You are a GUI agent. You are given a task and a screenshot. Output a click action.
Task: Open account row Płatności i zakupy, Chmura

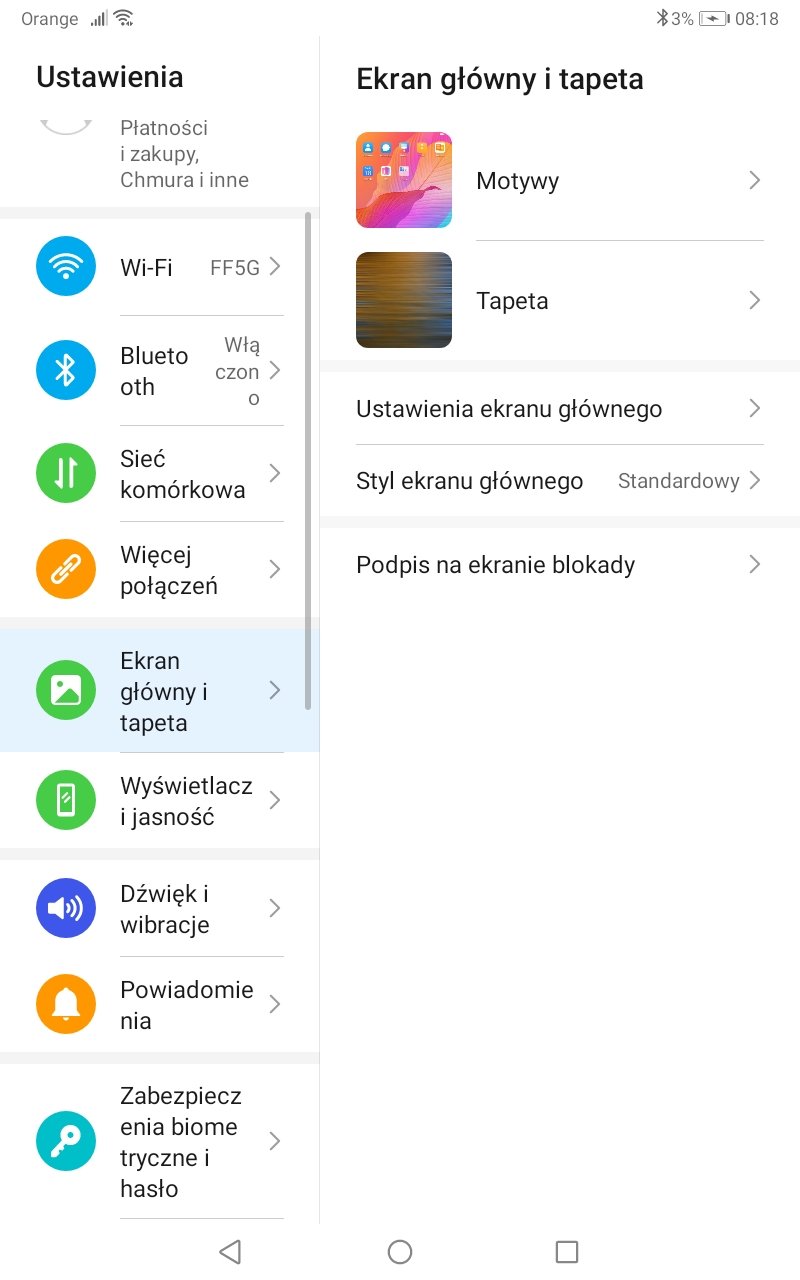pyautogui.click(x=160, y=154)
